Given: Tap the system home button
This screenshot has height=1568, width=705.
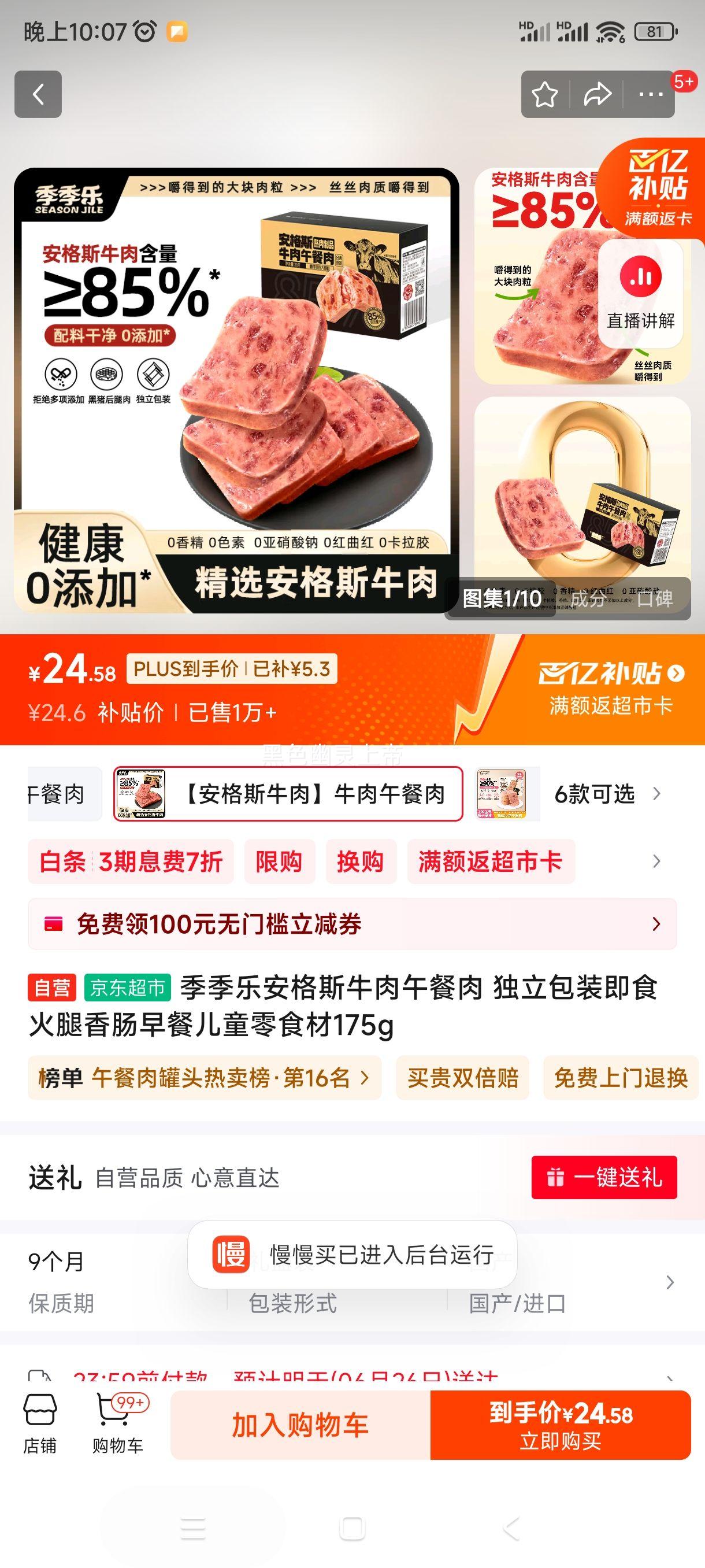Looking at the screenshot, I should (x=352, y=1529).
